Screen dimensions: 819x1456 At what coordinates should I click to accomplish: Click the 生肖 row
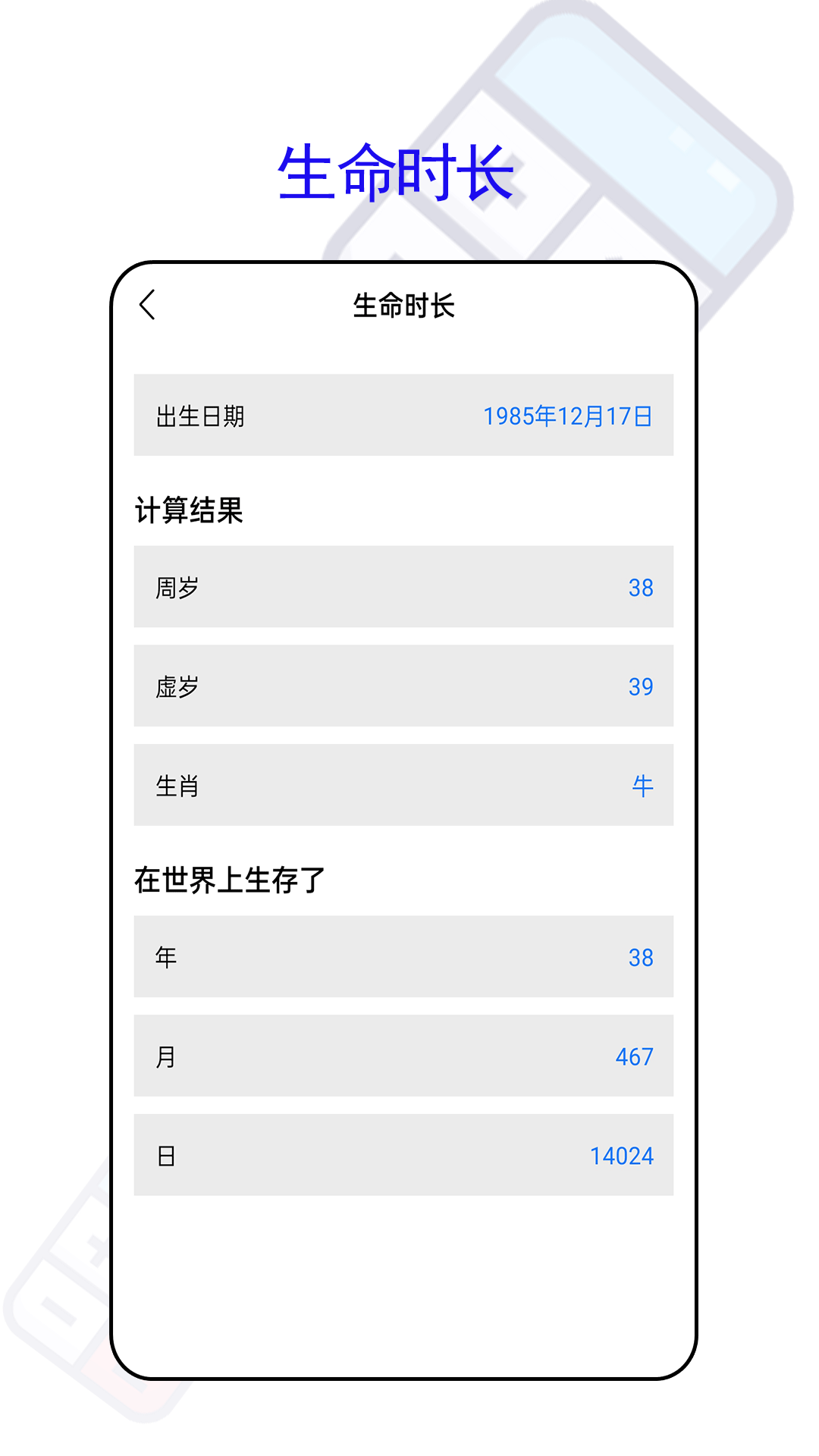403,786
